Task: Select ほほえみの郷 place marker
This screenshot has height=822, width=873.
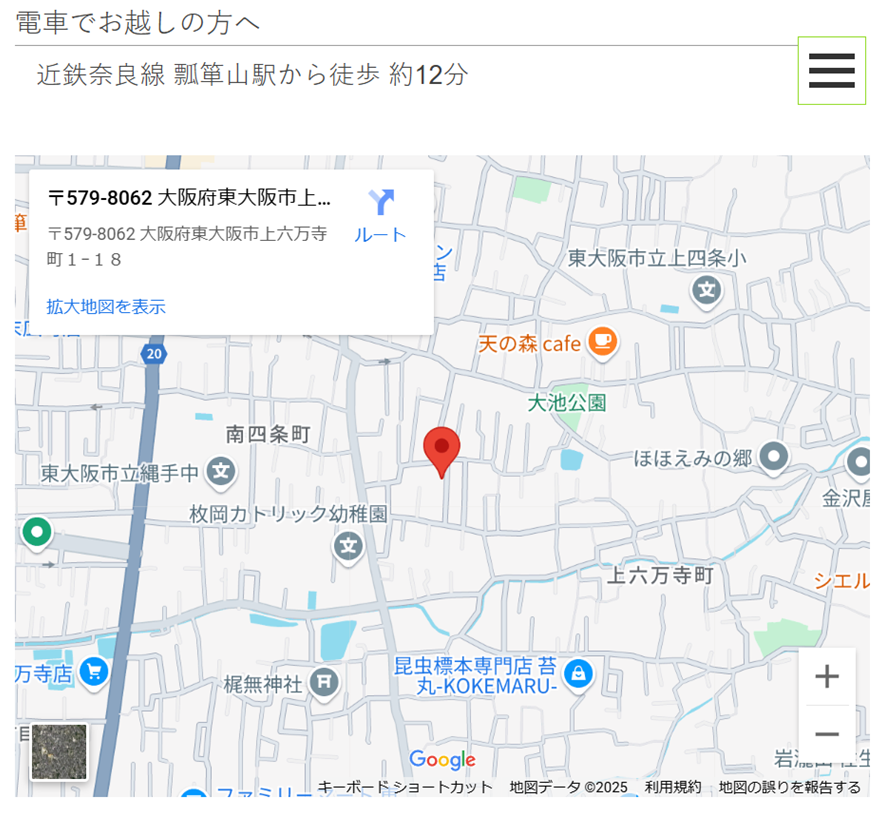Action: pos(773,458)
